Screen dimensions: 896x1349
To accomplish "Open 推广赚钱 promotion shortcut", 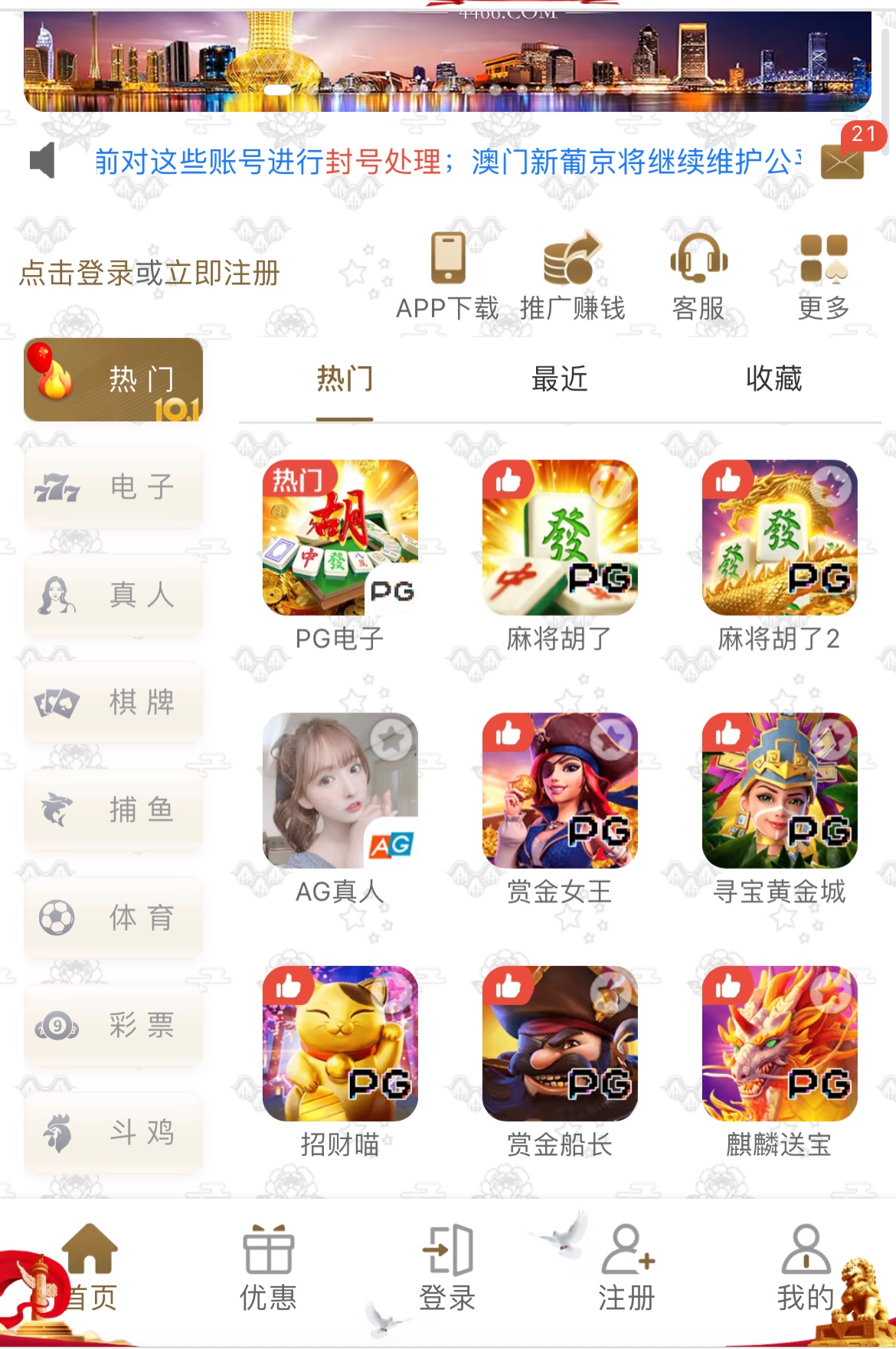I will 573,276.
